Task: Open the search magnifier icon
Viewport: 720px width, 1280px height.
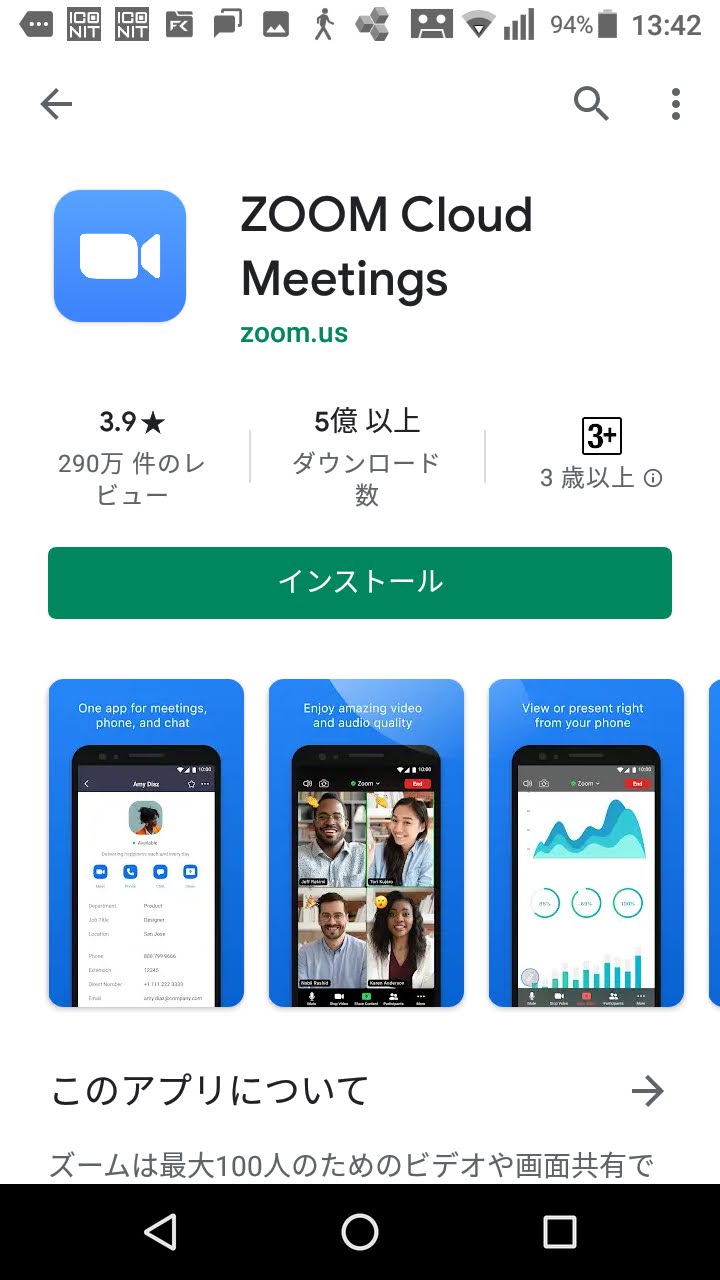Action: (x=591, y=103)
